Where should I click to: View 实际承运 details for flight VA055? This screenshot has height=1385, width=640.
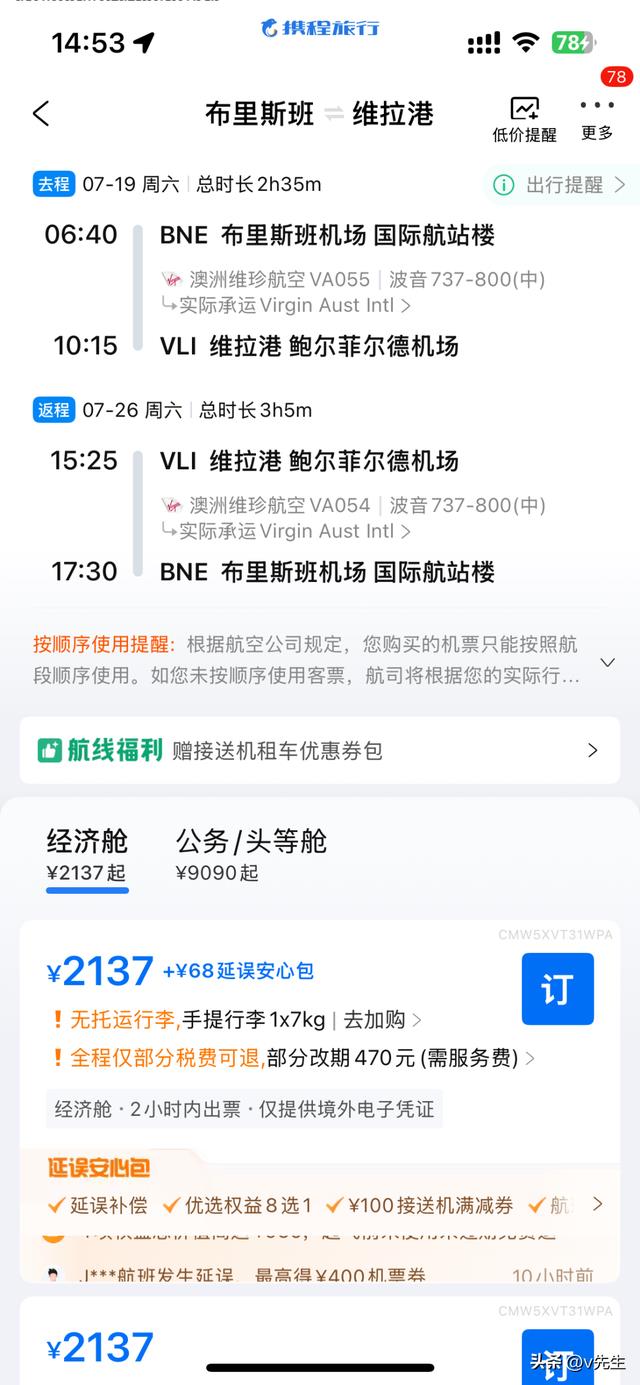tap(295, 306)
